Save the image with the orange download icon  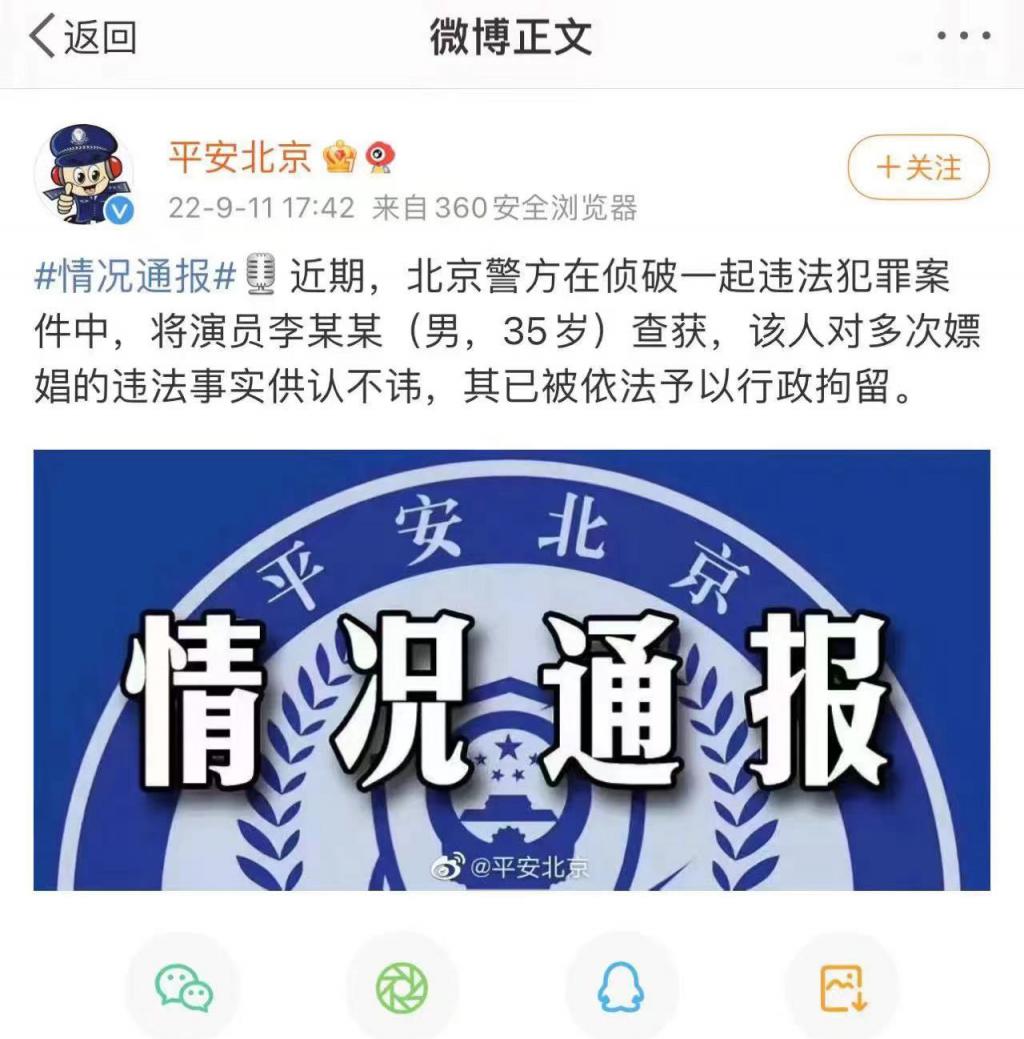[x=842, y=988]
